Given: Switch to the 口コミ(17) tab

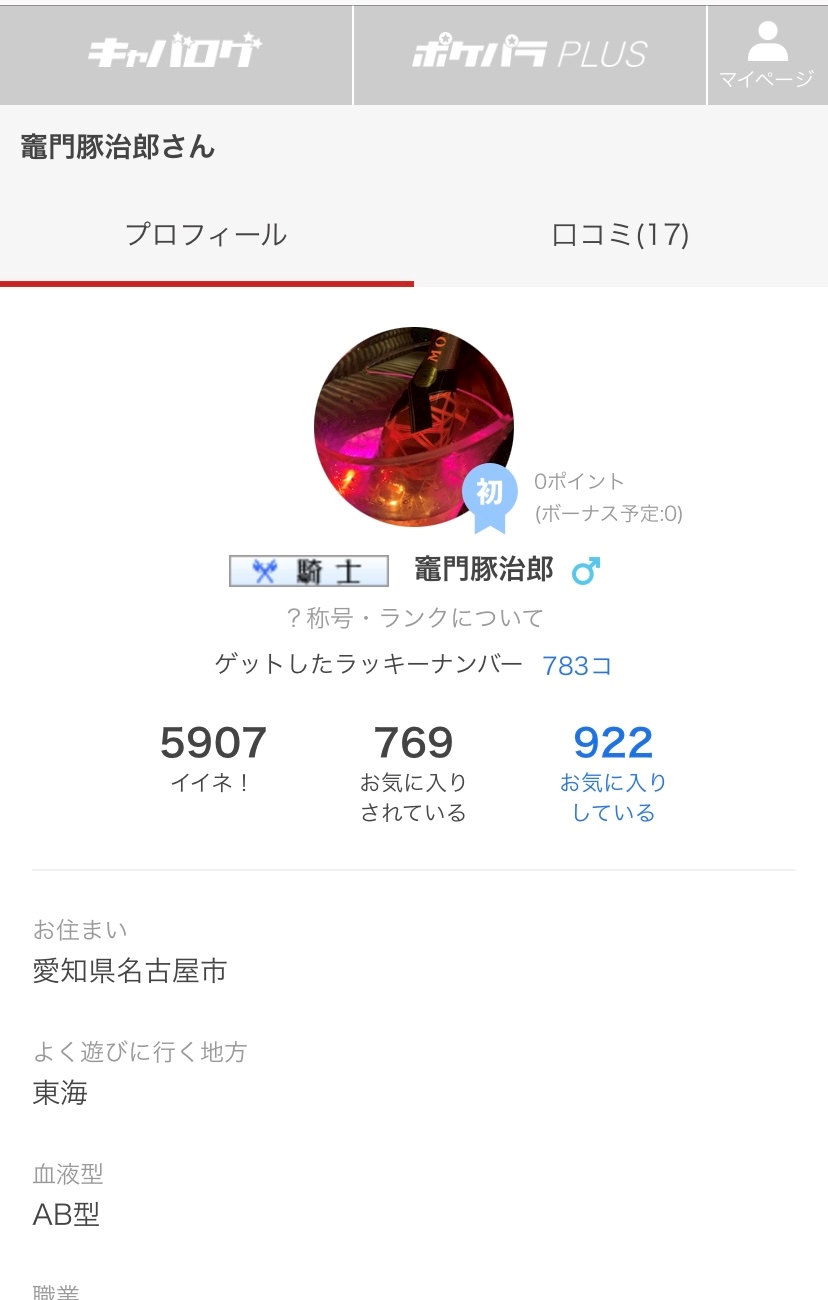Looking at the screenshot, I should pyautogui.click(x=620, y=235).
